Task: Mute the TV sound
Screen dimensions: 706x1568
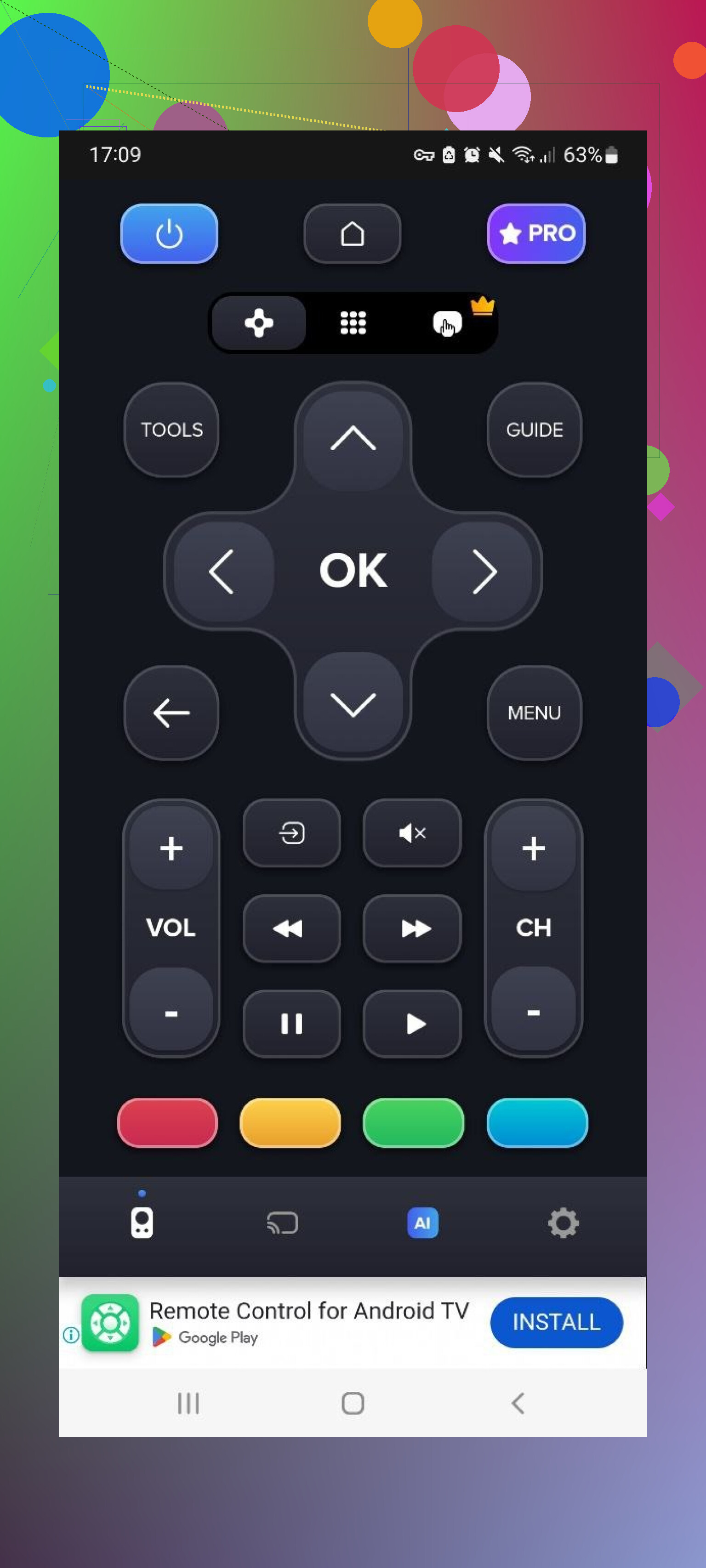Action: pyautogui.click(x=412, y=832)
